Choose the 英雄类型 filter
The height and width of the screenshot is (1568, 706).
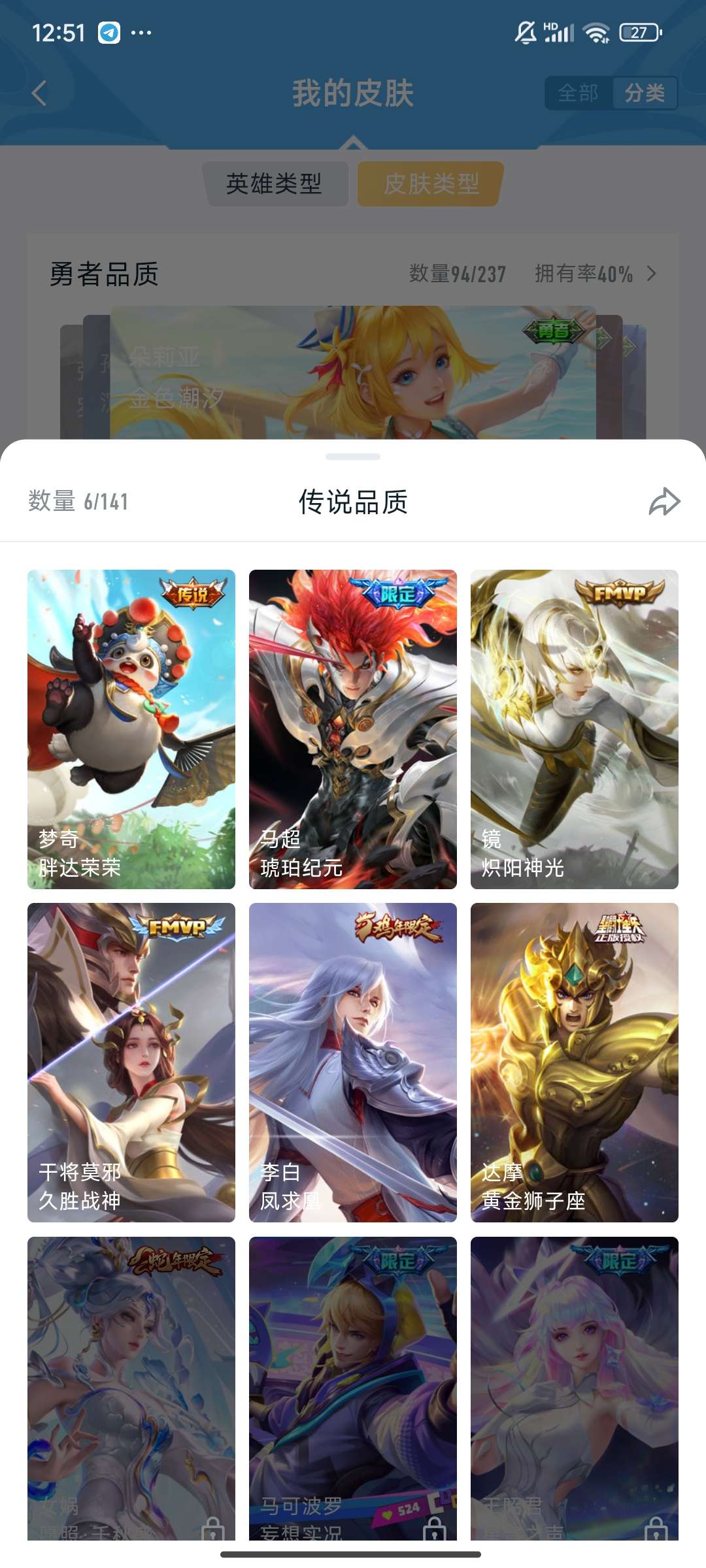click(275, 184)
